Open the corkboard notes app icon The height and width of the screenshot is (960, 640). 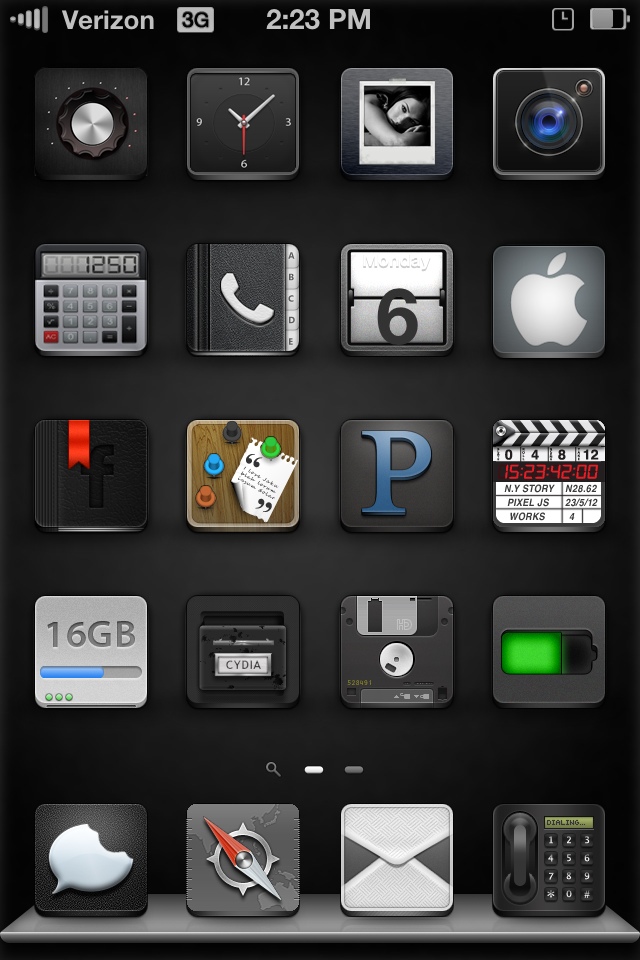[243, 475]
